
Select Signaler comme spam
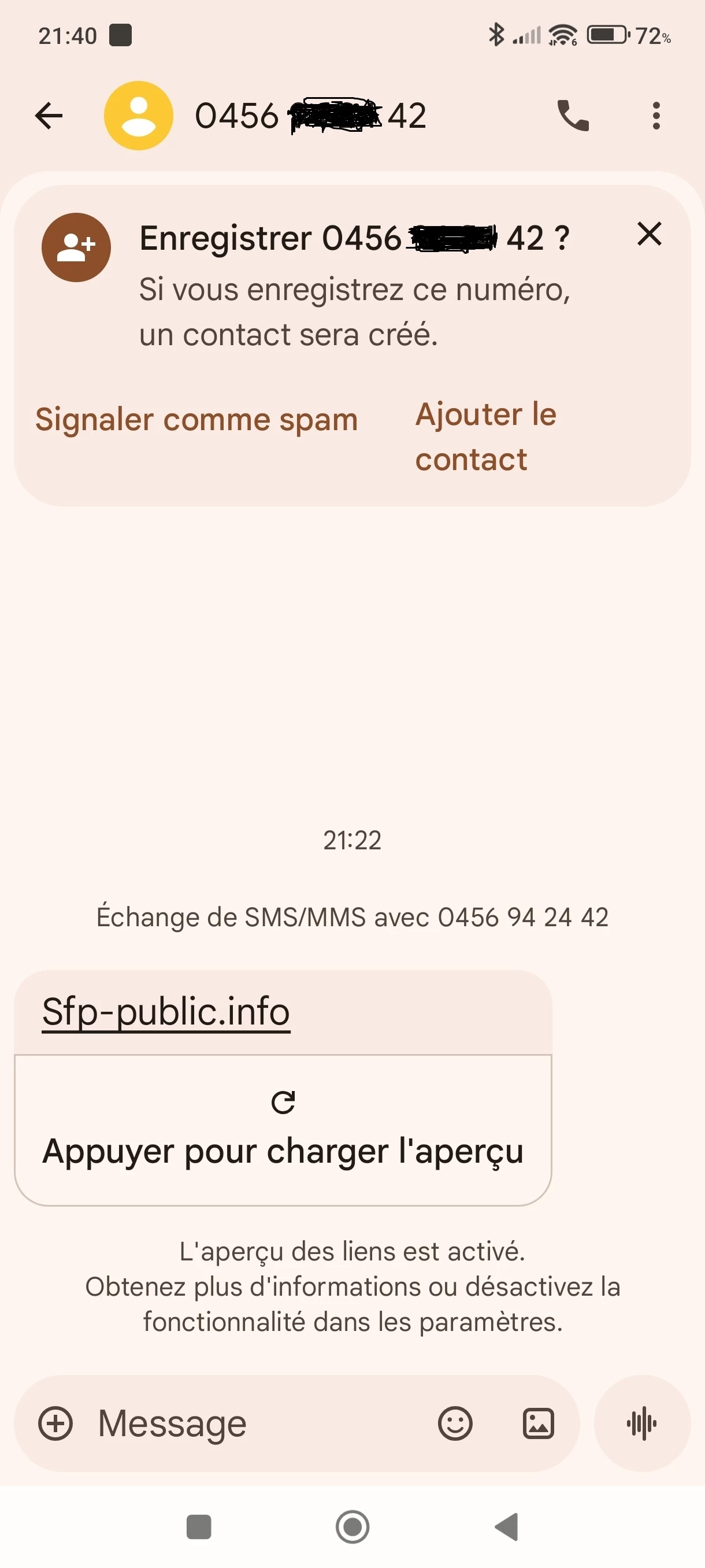pos(196,419)
